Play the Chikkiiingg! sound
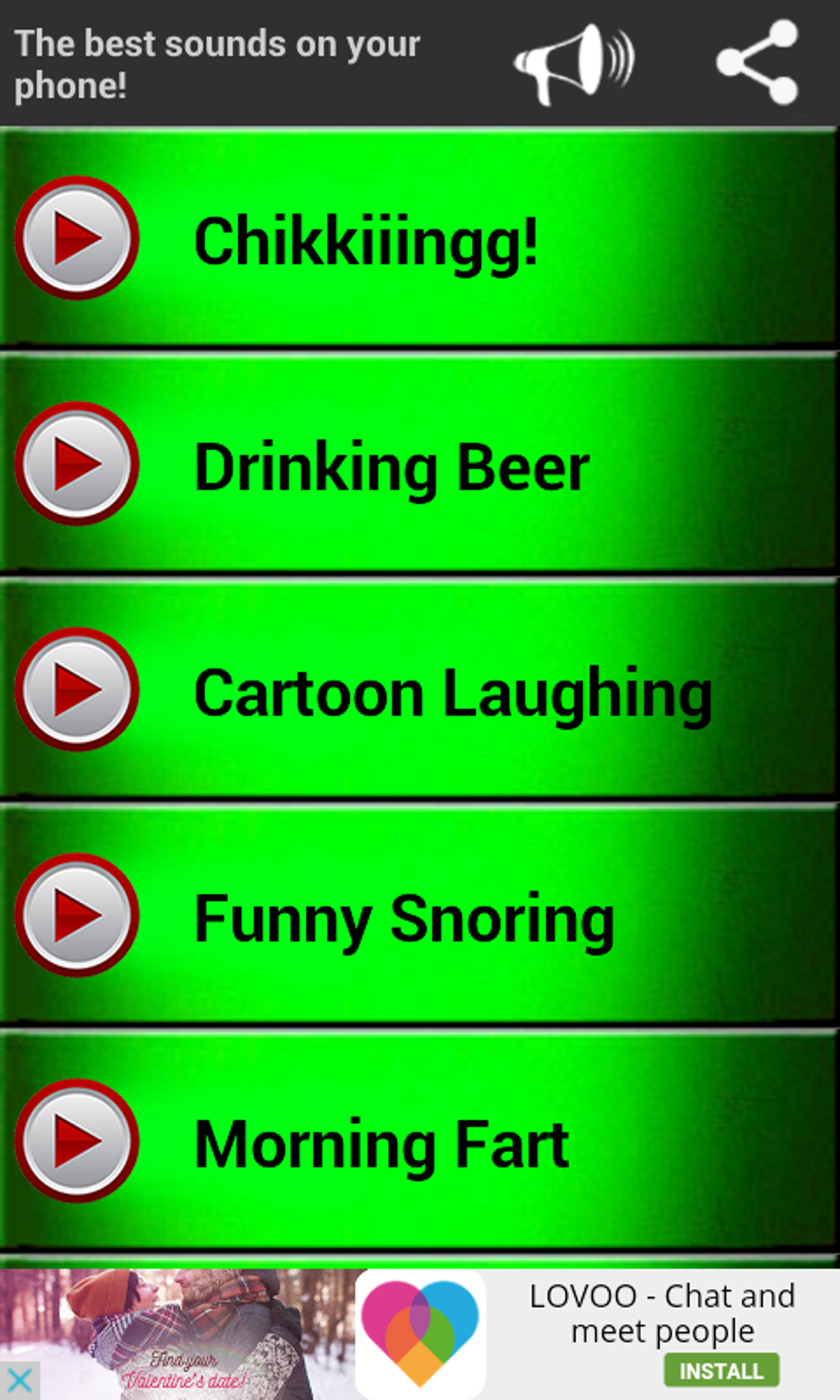The width and height of the screenshot is (840, 1400). pos(77,238)
